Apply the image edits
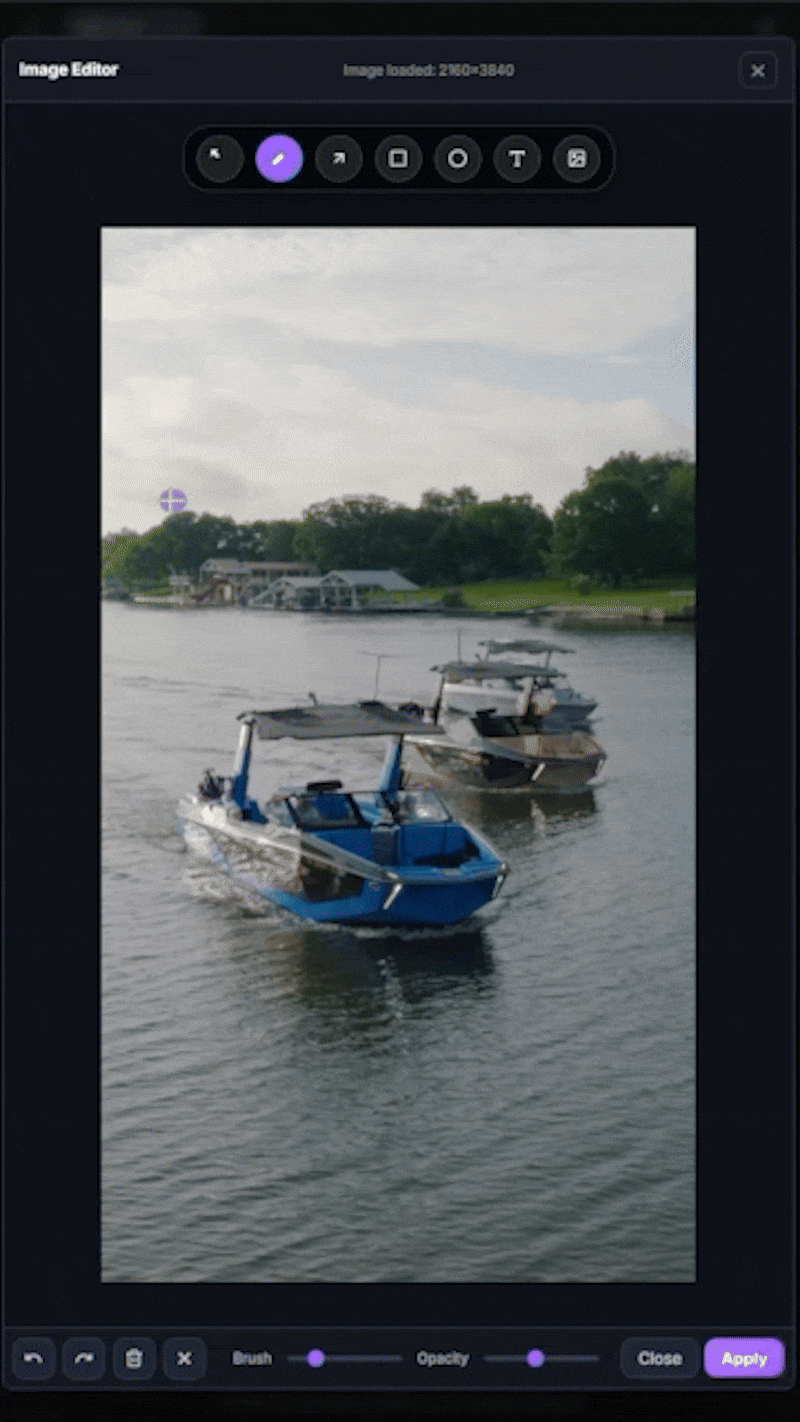The image size is (800, 1422). (744, 1358)
